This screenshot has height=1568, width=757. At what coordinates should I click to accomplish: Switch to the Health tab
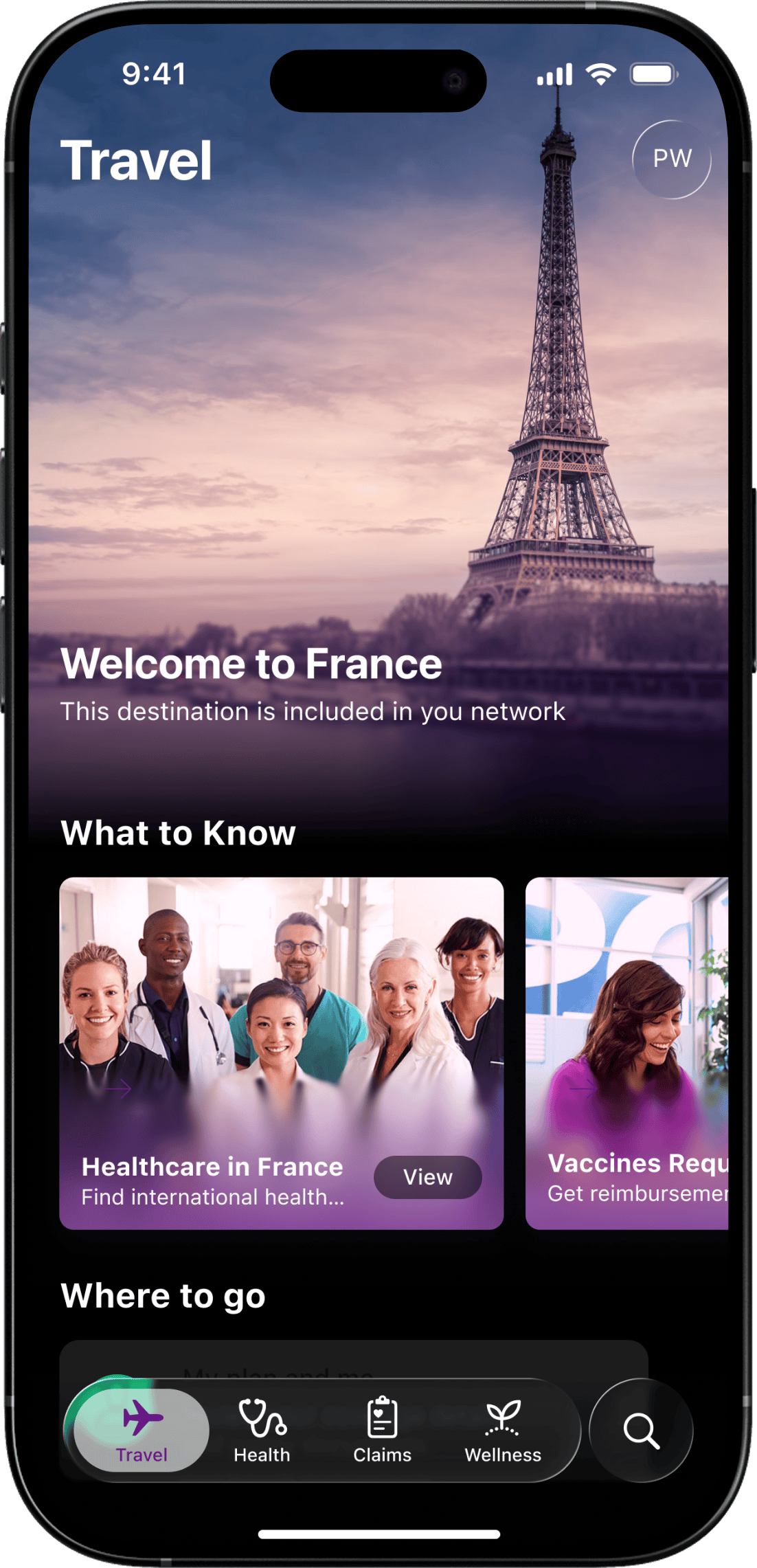point(262,1429)
